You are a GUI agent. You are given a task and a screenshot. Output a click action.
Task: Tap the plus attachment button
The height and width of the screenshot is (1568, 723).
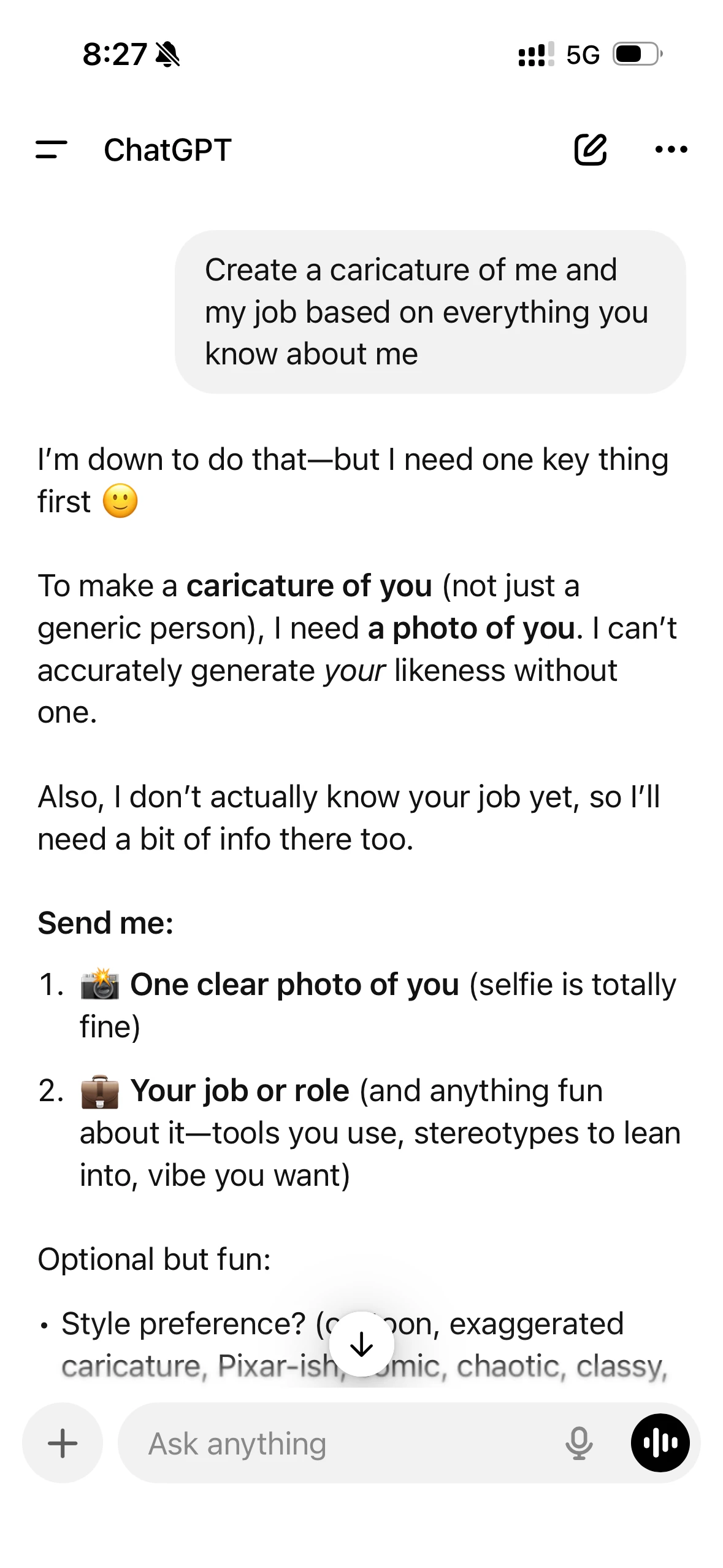coord(63,1443)
